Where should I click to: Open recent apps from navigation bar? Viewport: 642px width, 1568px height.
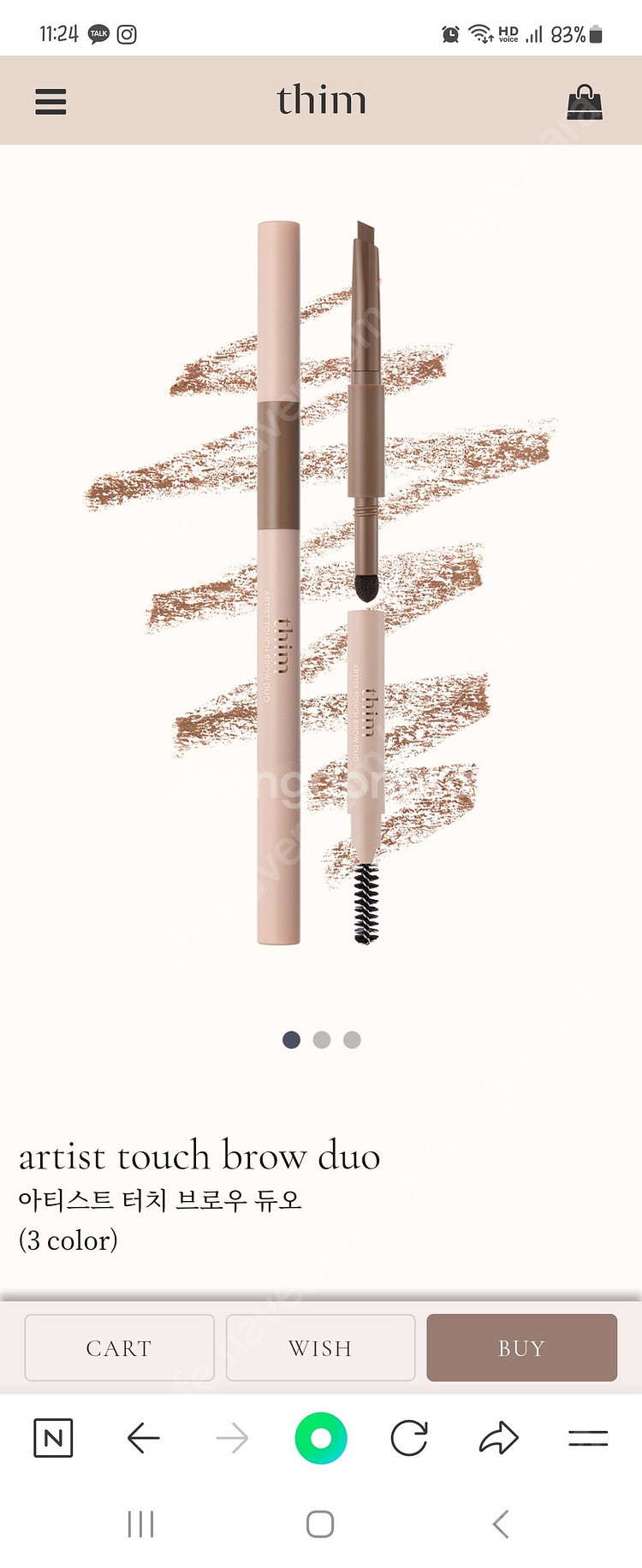pos(140,1524)
